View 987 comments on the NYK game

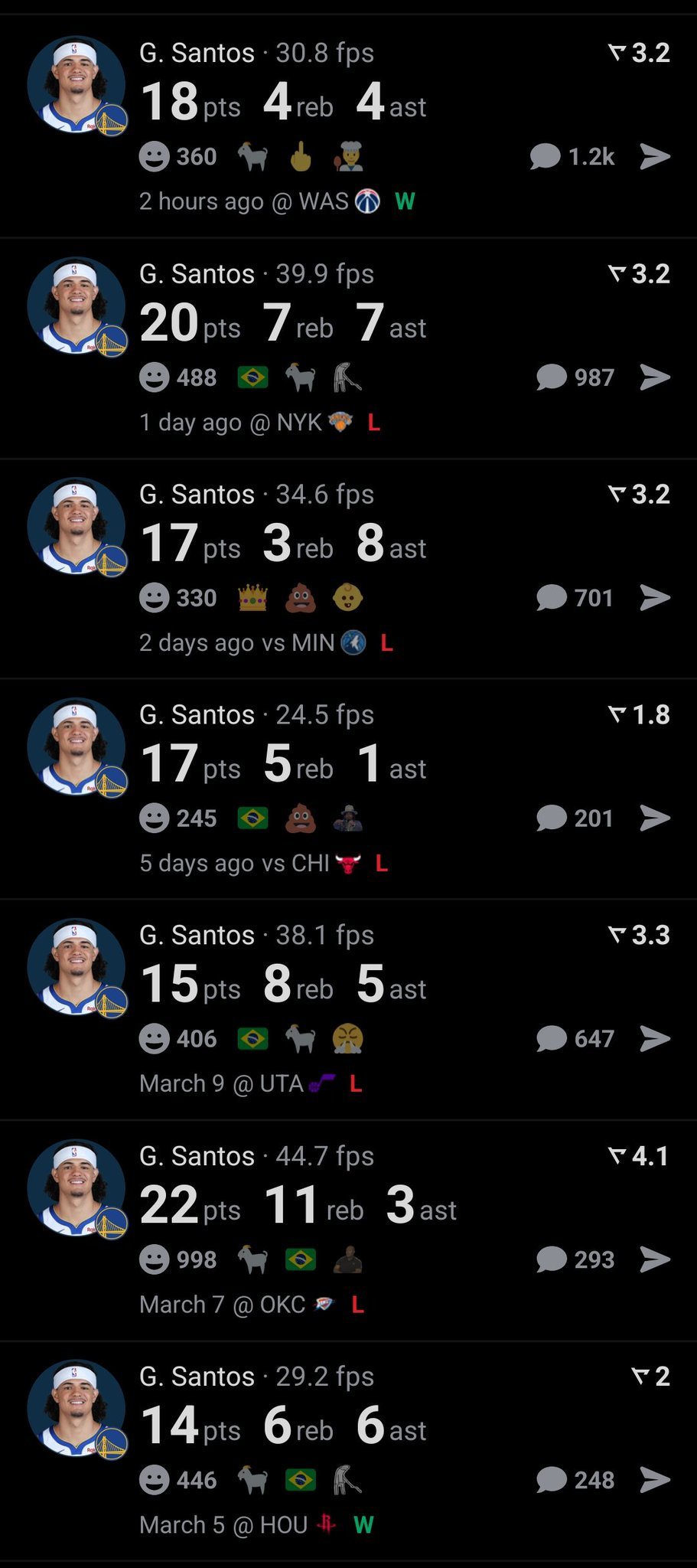pos(575,377)
